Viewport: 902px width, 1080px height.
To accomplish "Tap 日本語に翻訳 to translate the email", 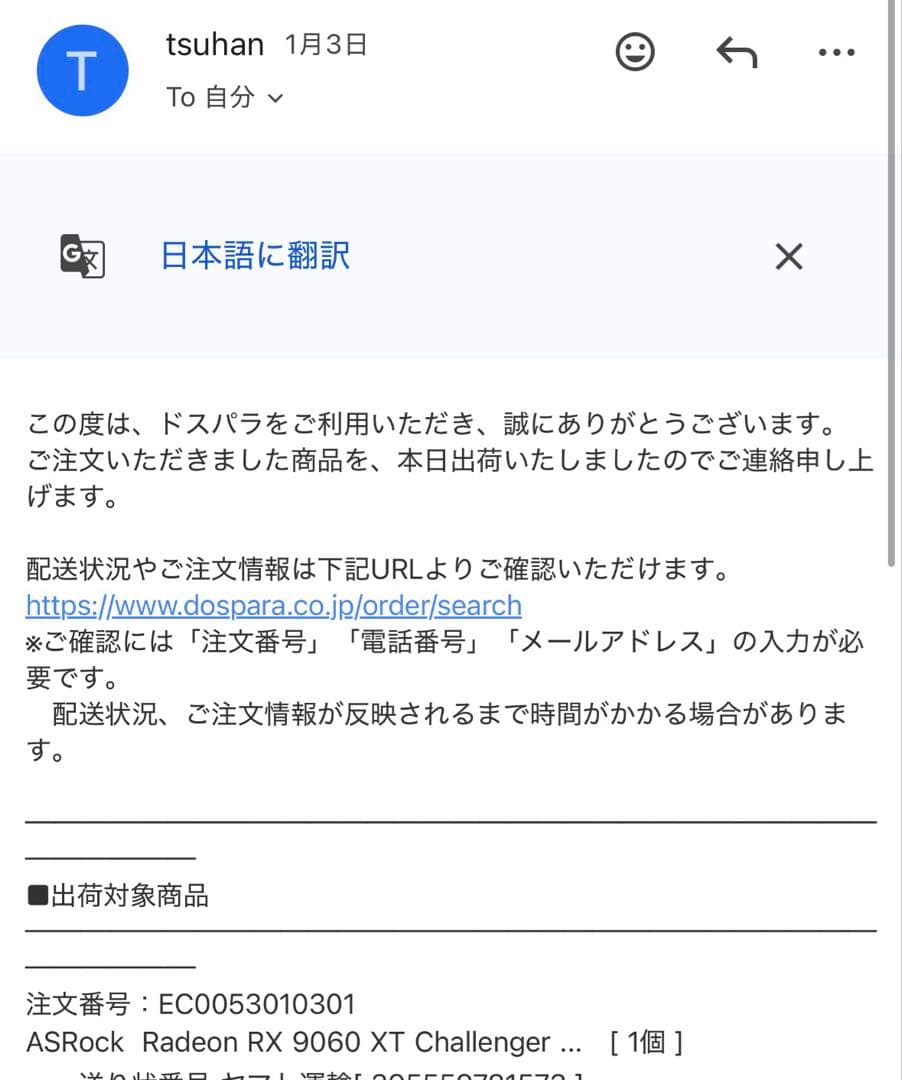I will pos(255,256).
